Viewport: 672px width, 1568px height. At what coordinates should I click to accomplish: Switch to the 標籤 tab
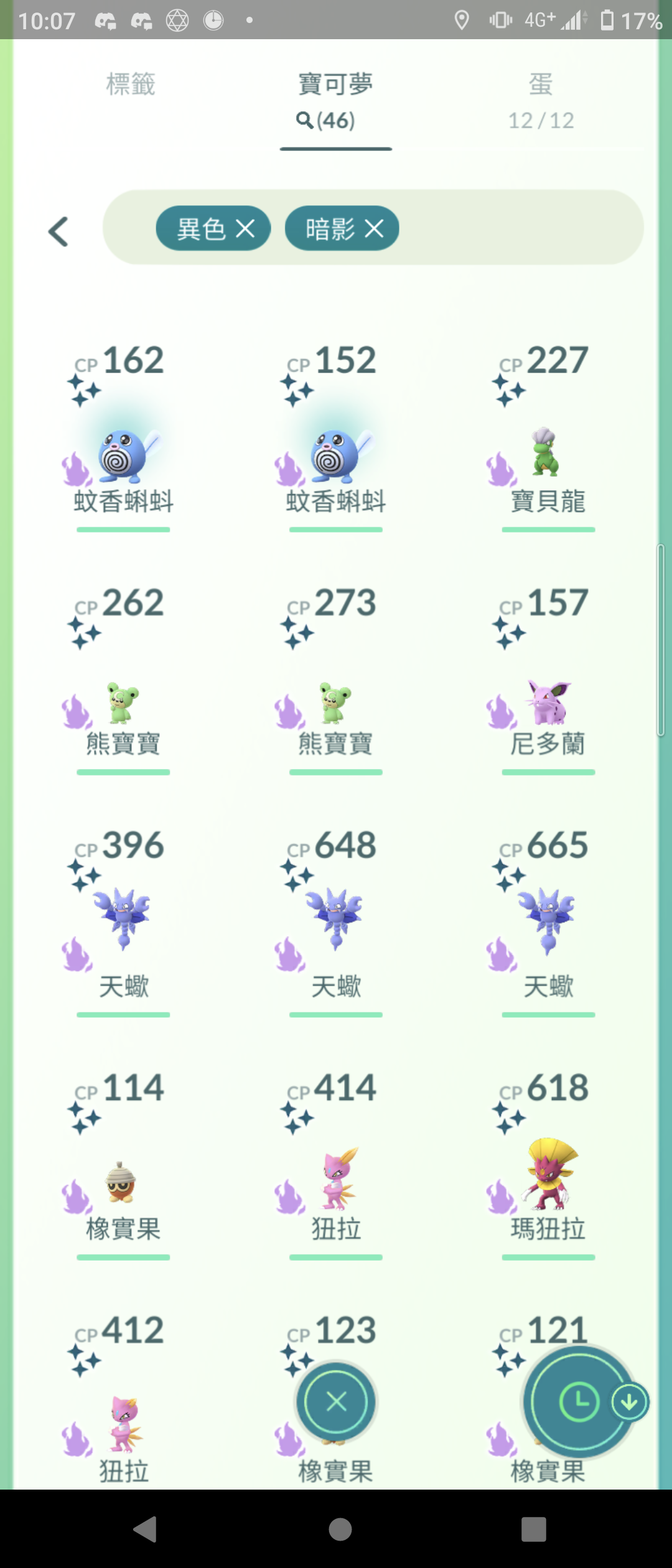point(131,85)
